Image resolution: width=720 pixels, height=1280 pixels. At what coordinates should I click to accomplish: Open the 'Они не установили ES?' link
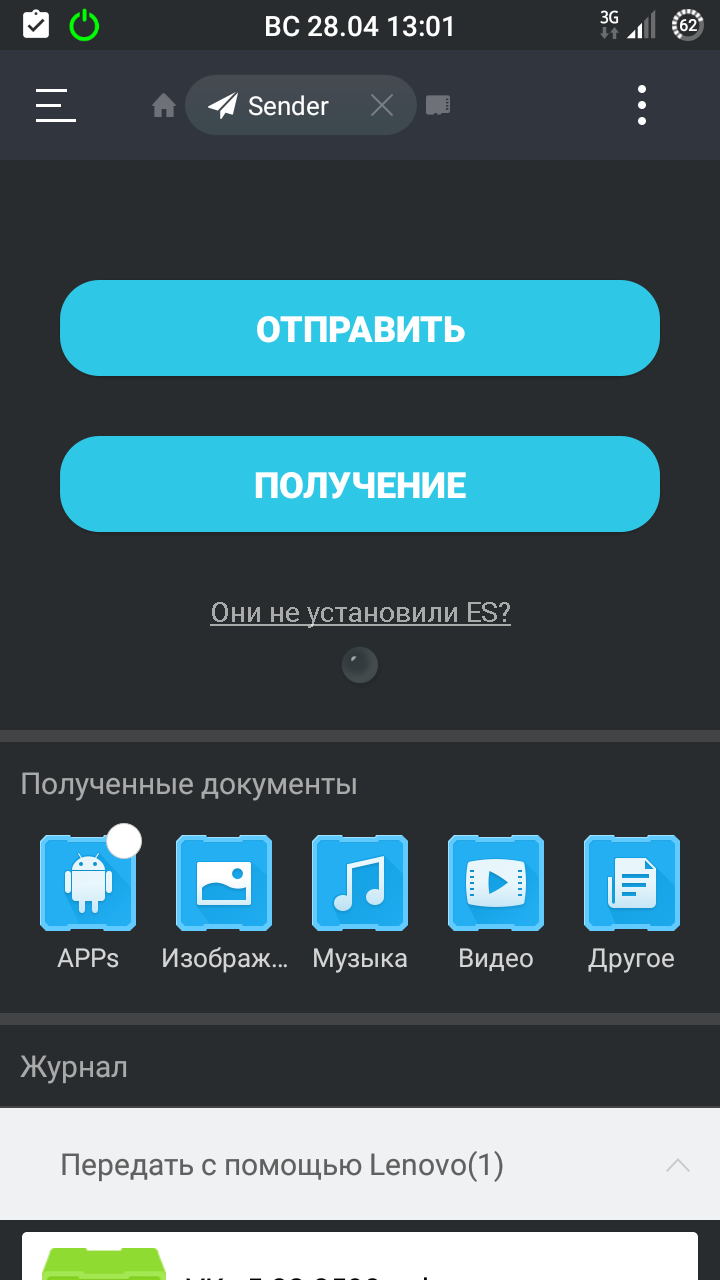click(x=360, y=612)
